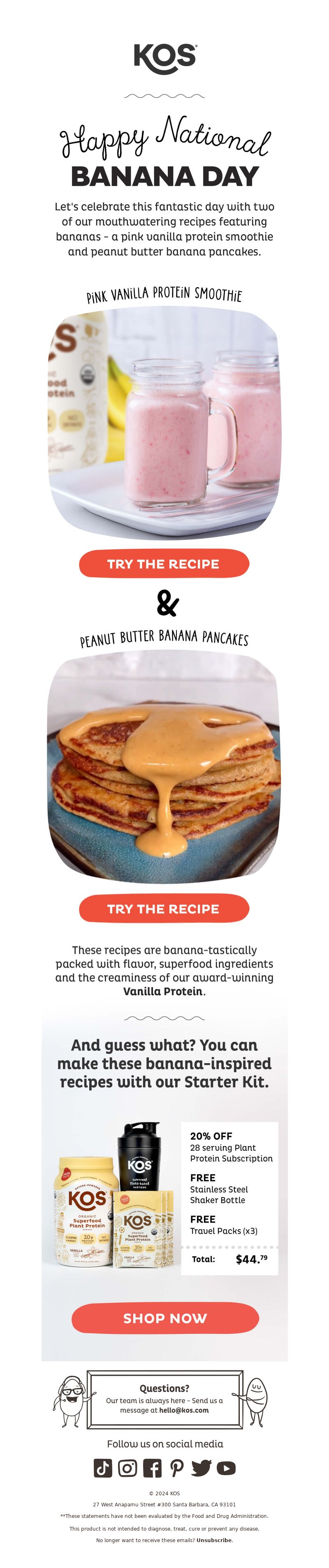The height and width of the screenshot is (1568, 329).
Task: Visit the KOS Instagram profile
Action: [127, 1468]
